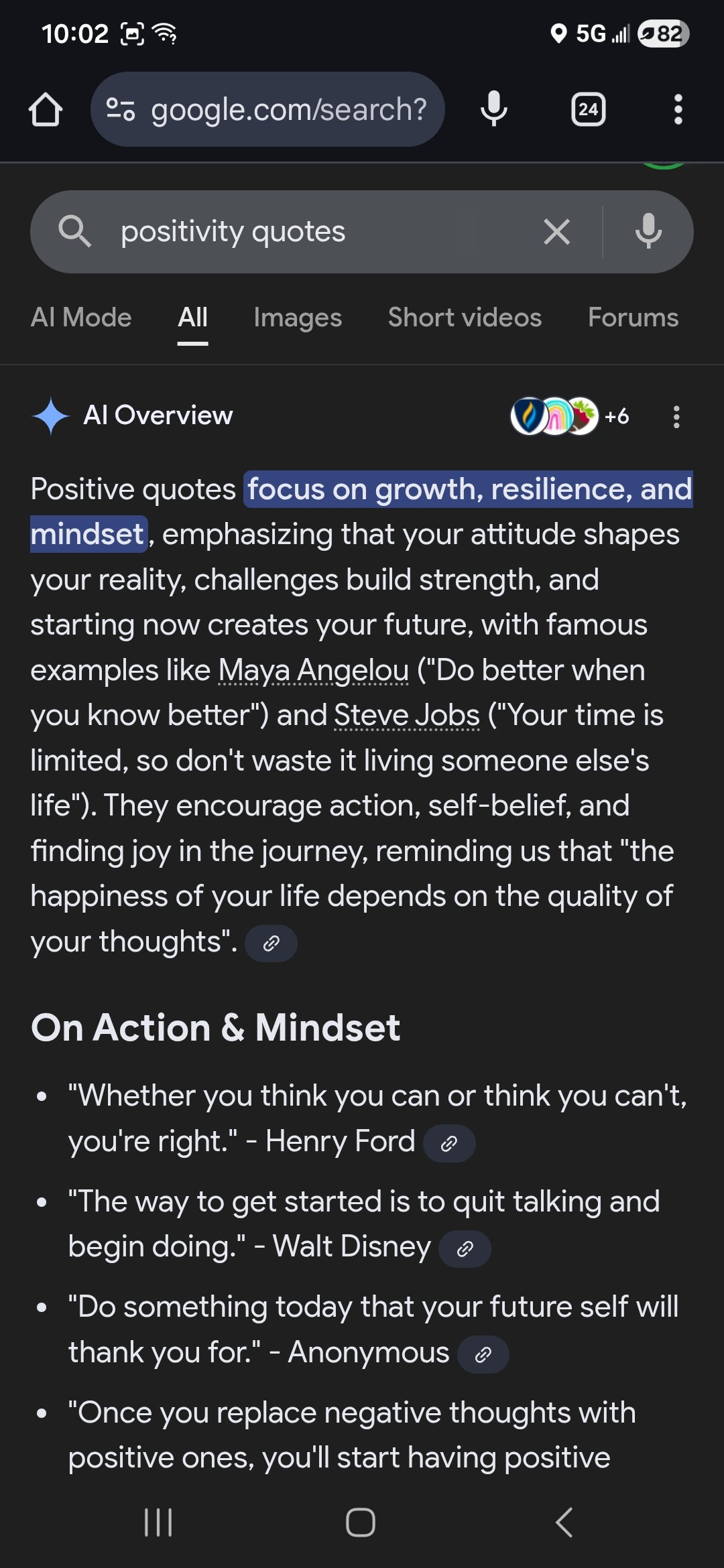Open Chrome's three-dot overflow menu
The height and width of the screenshot is (1568, 724).
(678, 109)
